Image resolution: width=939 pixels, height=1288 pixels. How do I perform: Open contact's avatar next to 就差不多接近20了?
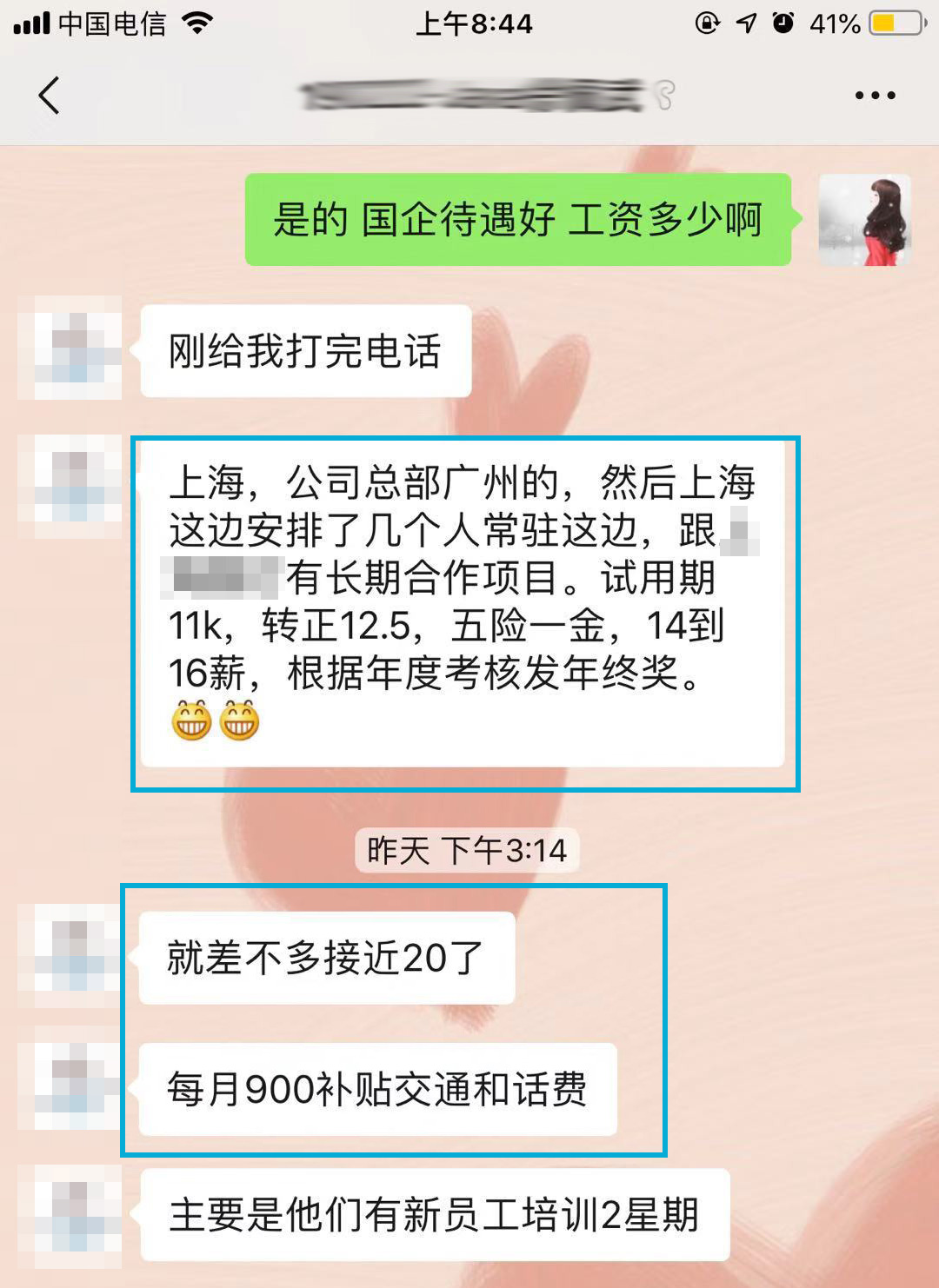pos(70,955)
